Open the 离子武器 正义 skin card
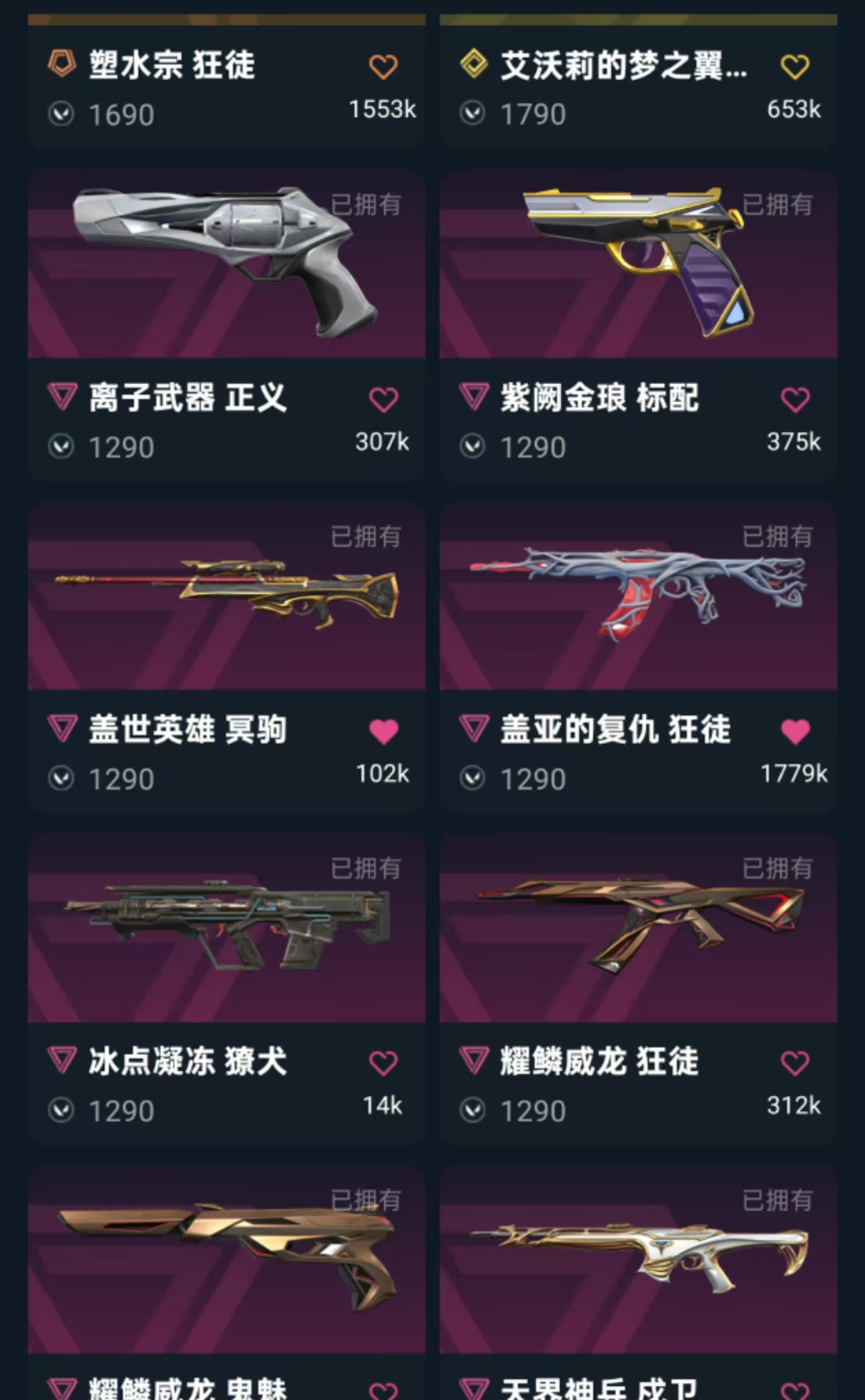This screenshot has height=1400, width=865. [227, 265]
